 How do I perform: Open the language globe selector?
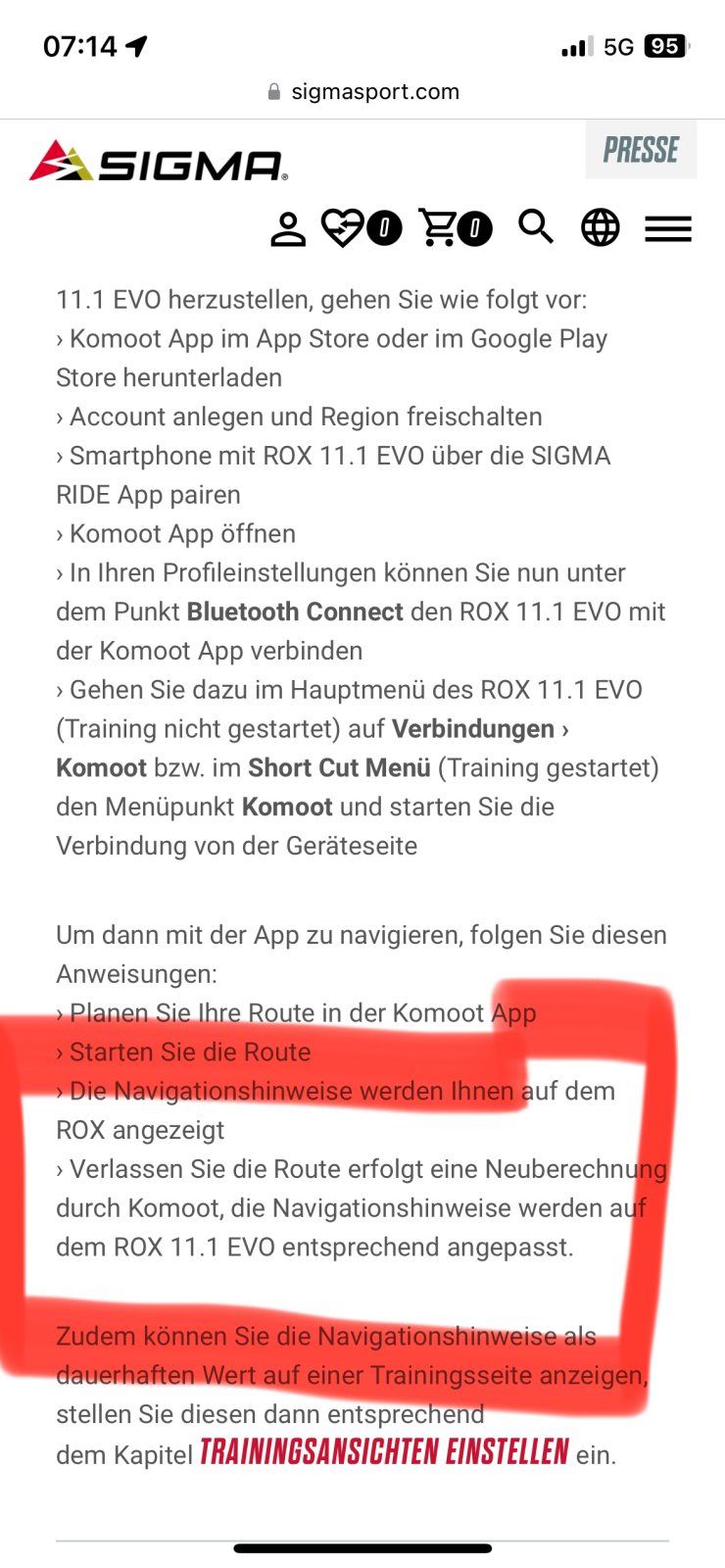pyautogui.click(x=601, y=228)
